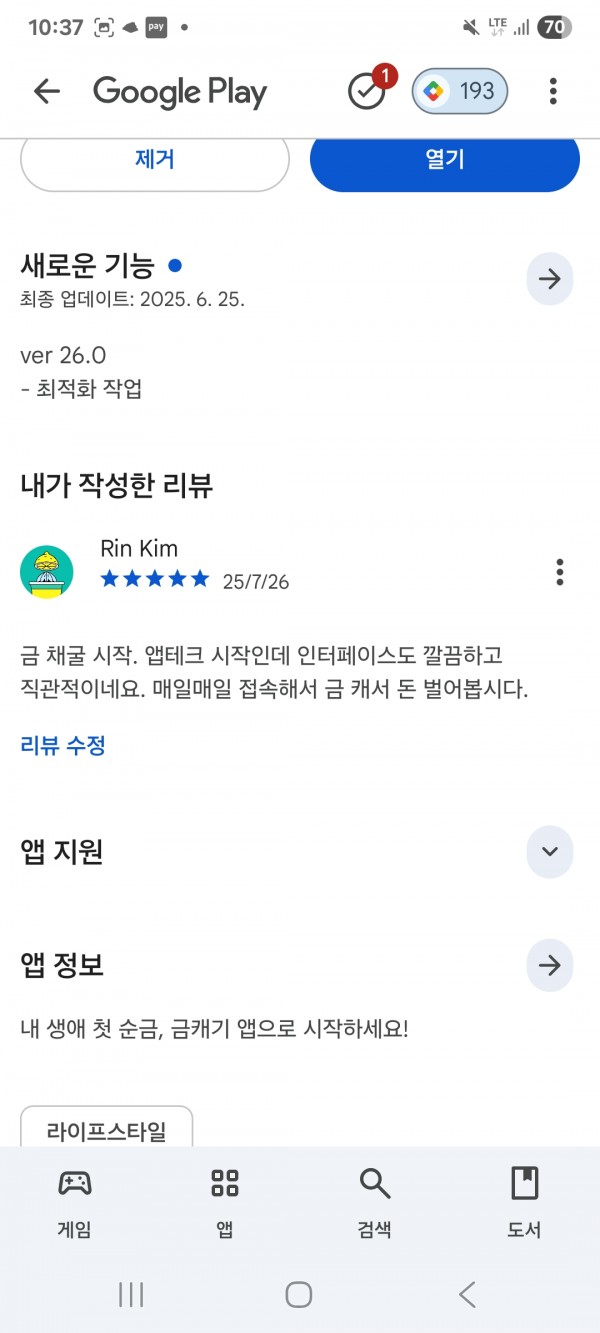
Task: Tap the system home button
Action: click(x=299, y=1294)
